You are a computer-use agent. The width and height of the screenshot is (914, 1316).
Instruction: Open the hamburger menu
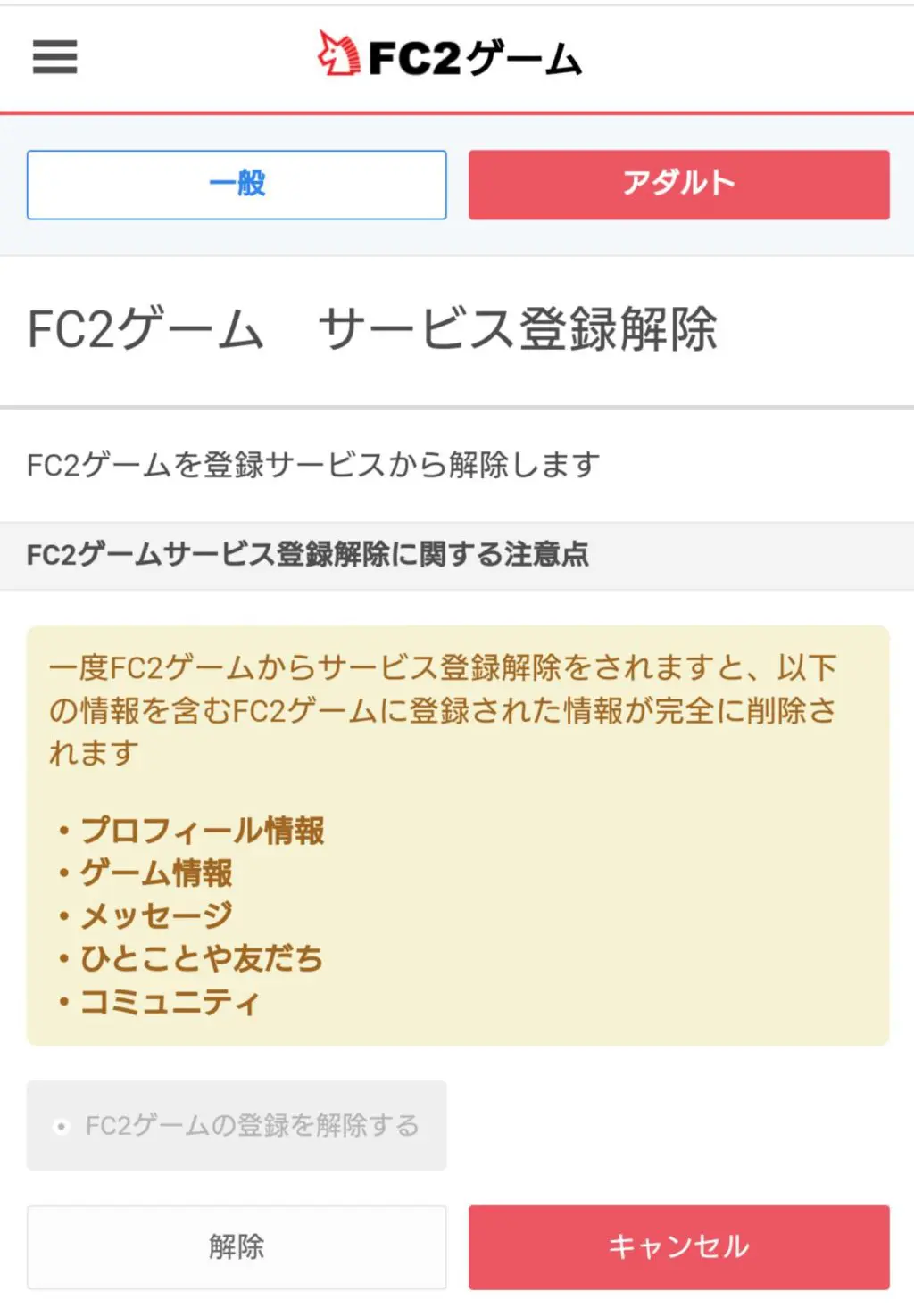pos(55,57)
